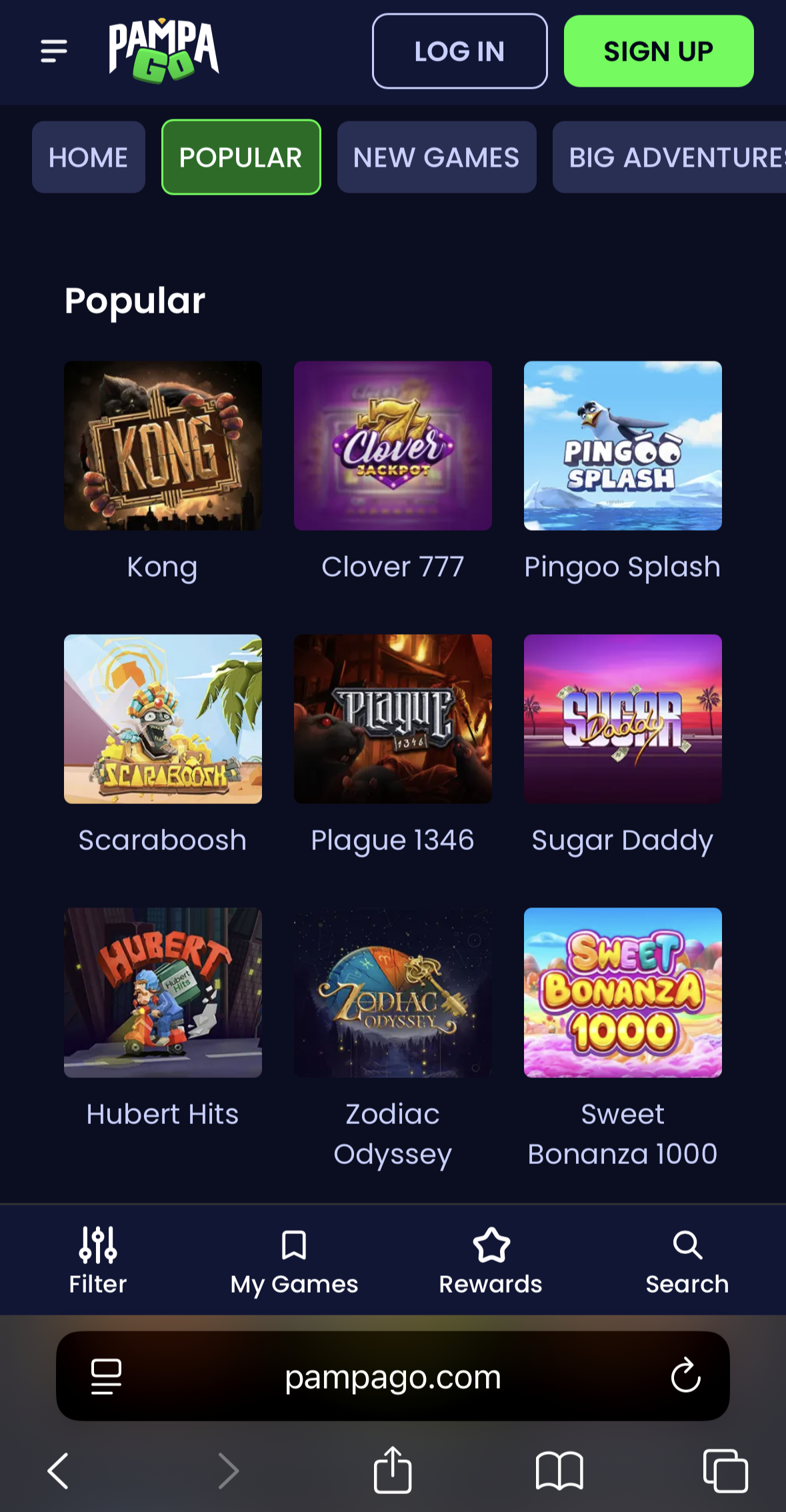Launch the Zodiac Odyssey game
786x1512 pixels.
(x=393, y=992)
